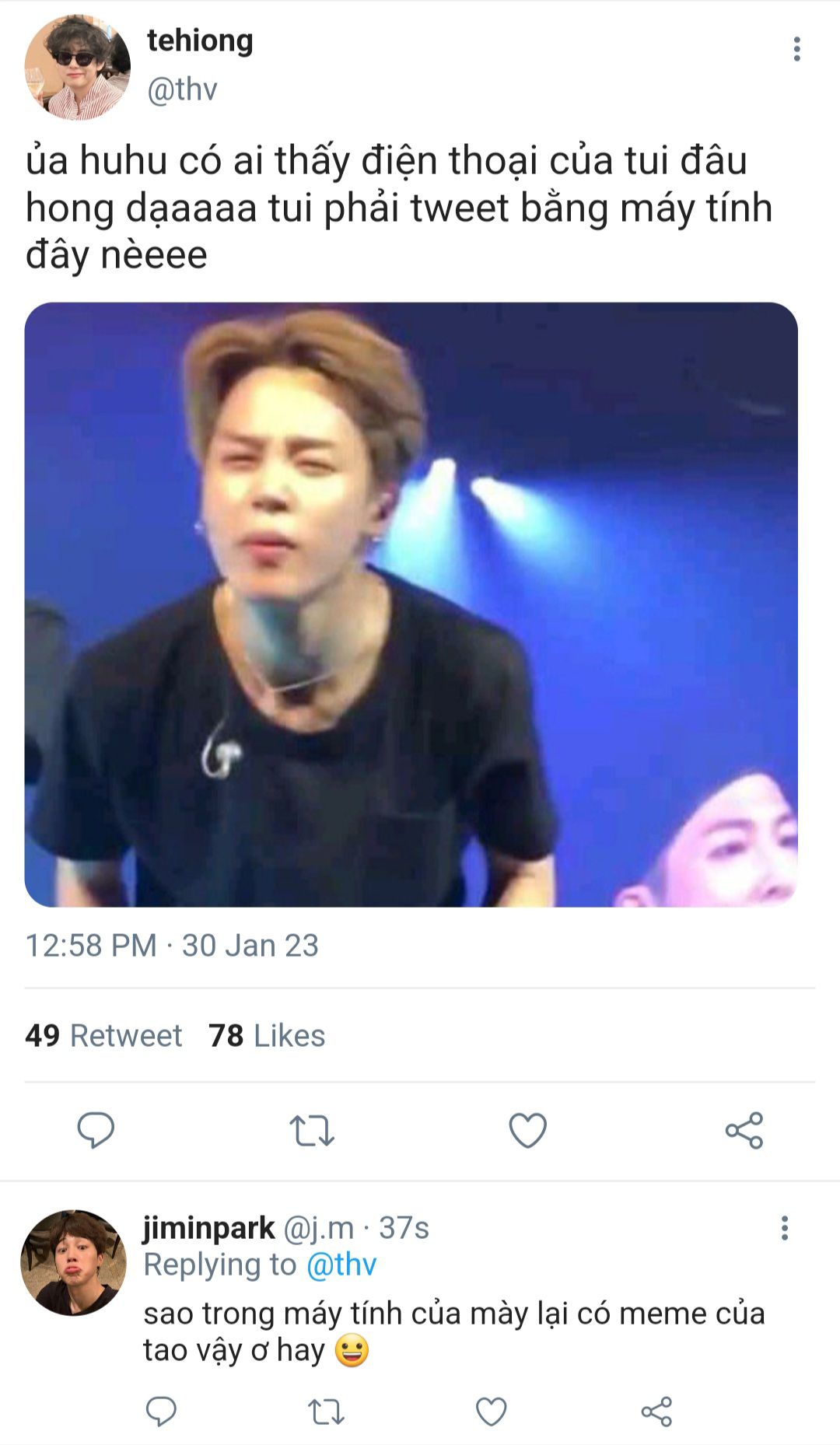Image resolution: width=840 pixels, height=1445 pixels.
Task: Retweet jiminpark's reply
Action: pyautogui.click(x=326, y=1412)
